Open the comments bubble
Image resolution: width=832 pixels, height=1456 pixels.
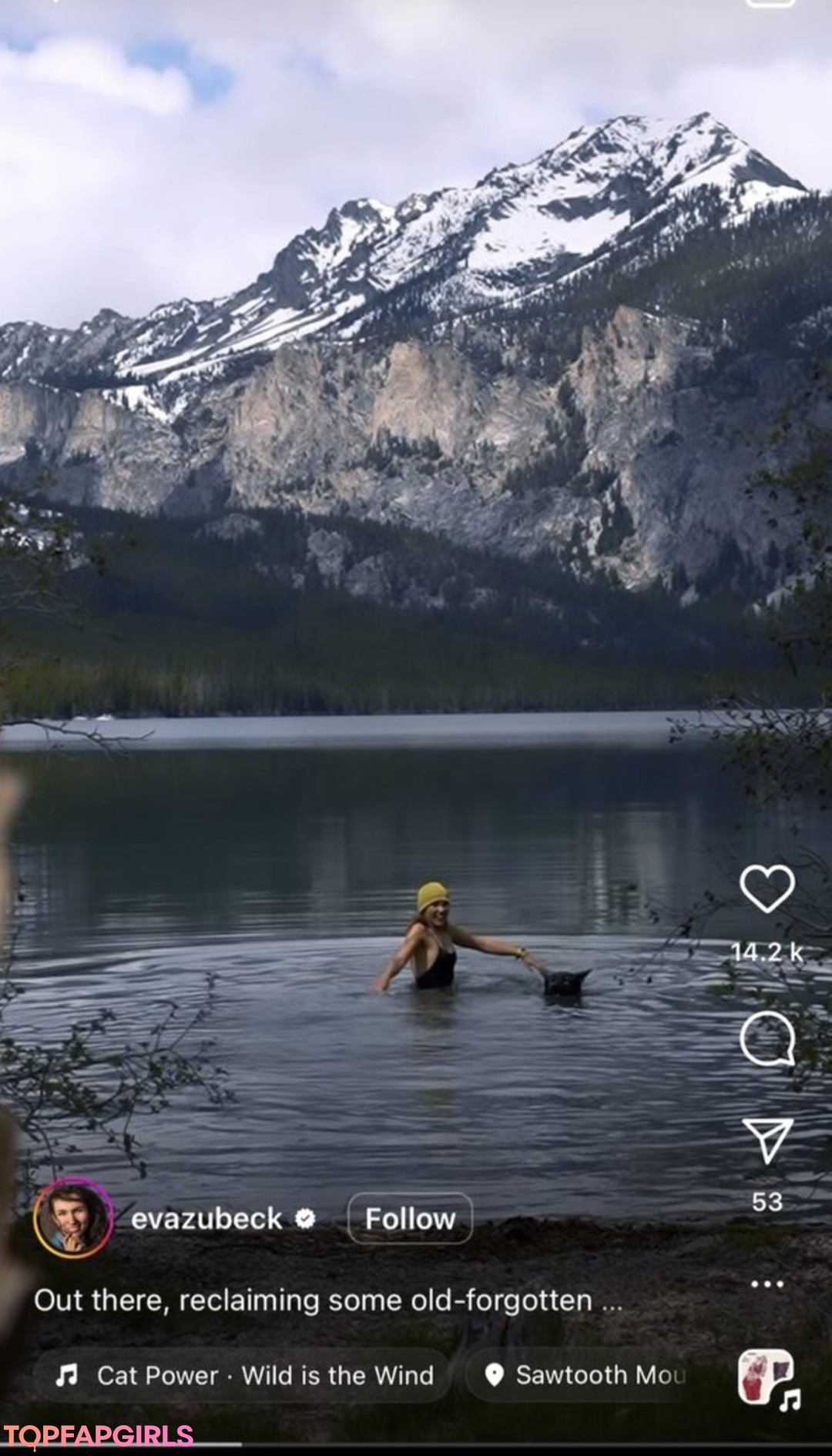click(767, 1038)
